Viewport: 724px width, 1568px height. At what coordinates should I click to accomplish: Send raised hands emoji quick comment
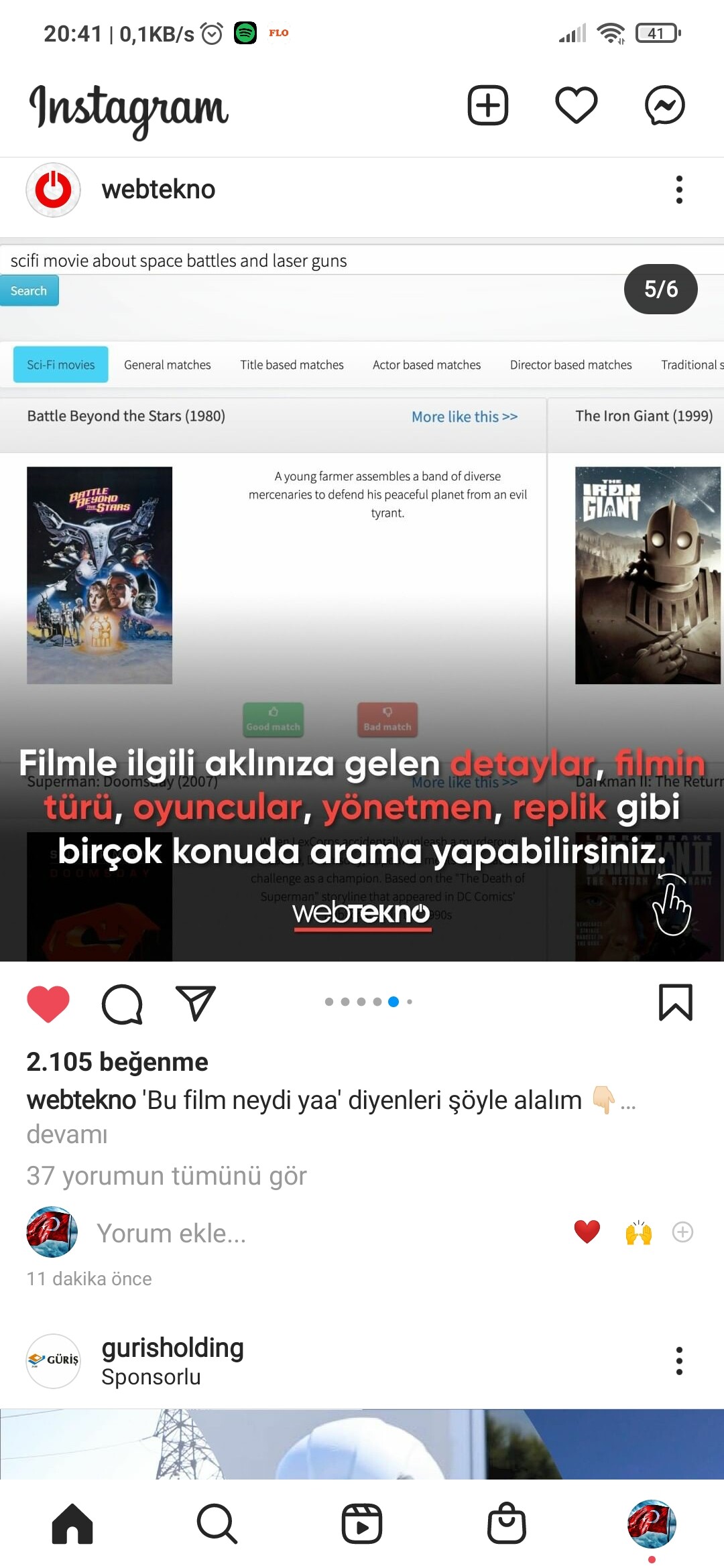[x=638, y=1232]
